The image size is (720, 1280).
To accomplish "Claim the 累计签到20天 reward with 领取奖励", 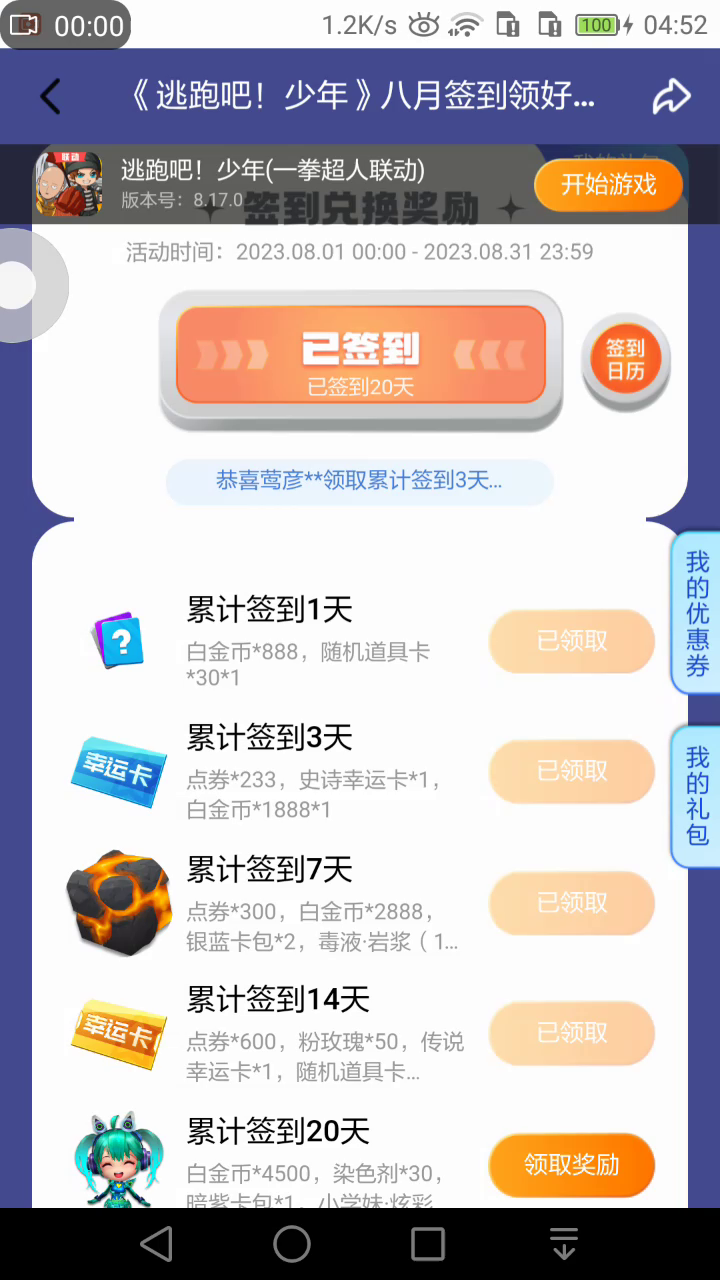I will pos(571,1165).
